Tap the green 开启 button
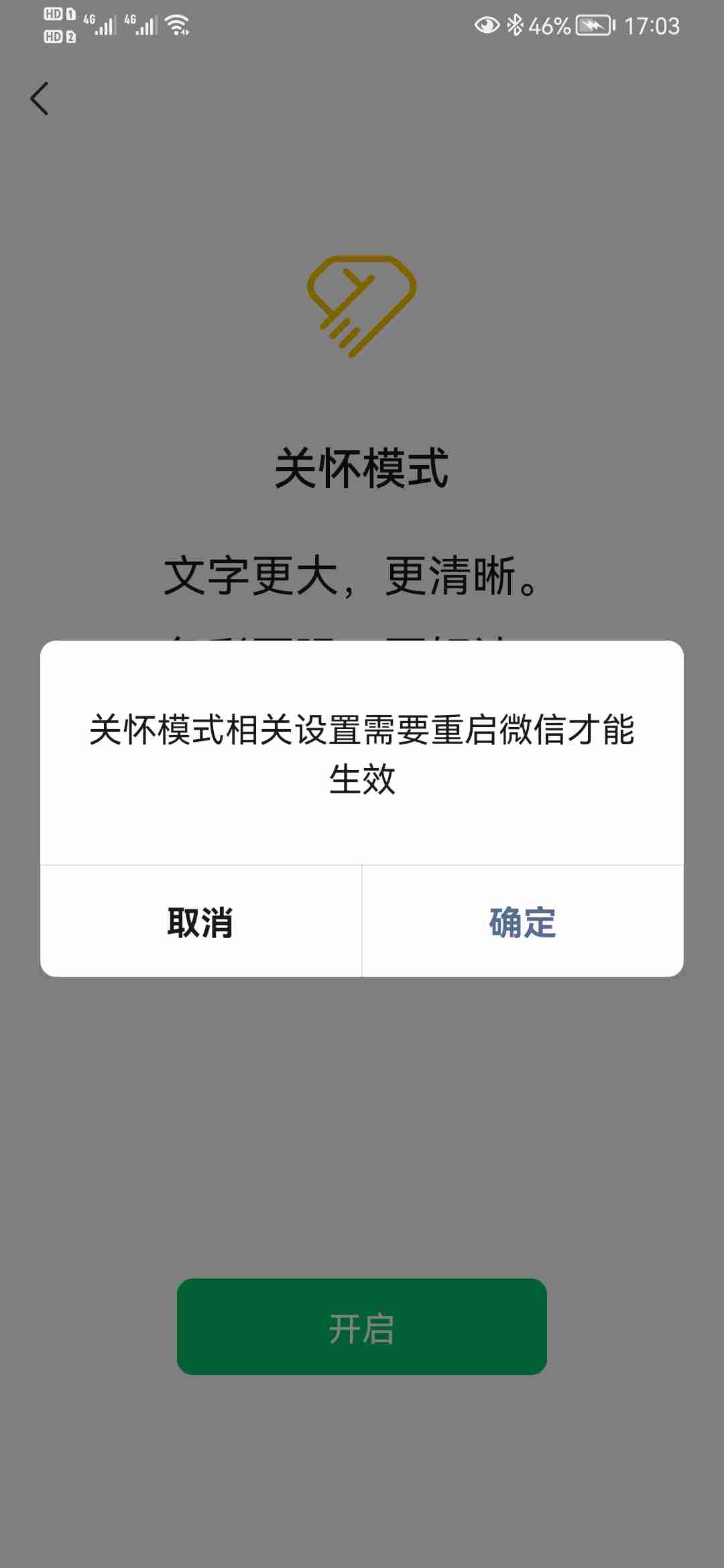The width and height of the screenshot is (724, 1568). pyautogui.click(x=361, y=1327)
